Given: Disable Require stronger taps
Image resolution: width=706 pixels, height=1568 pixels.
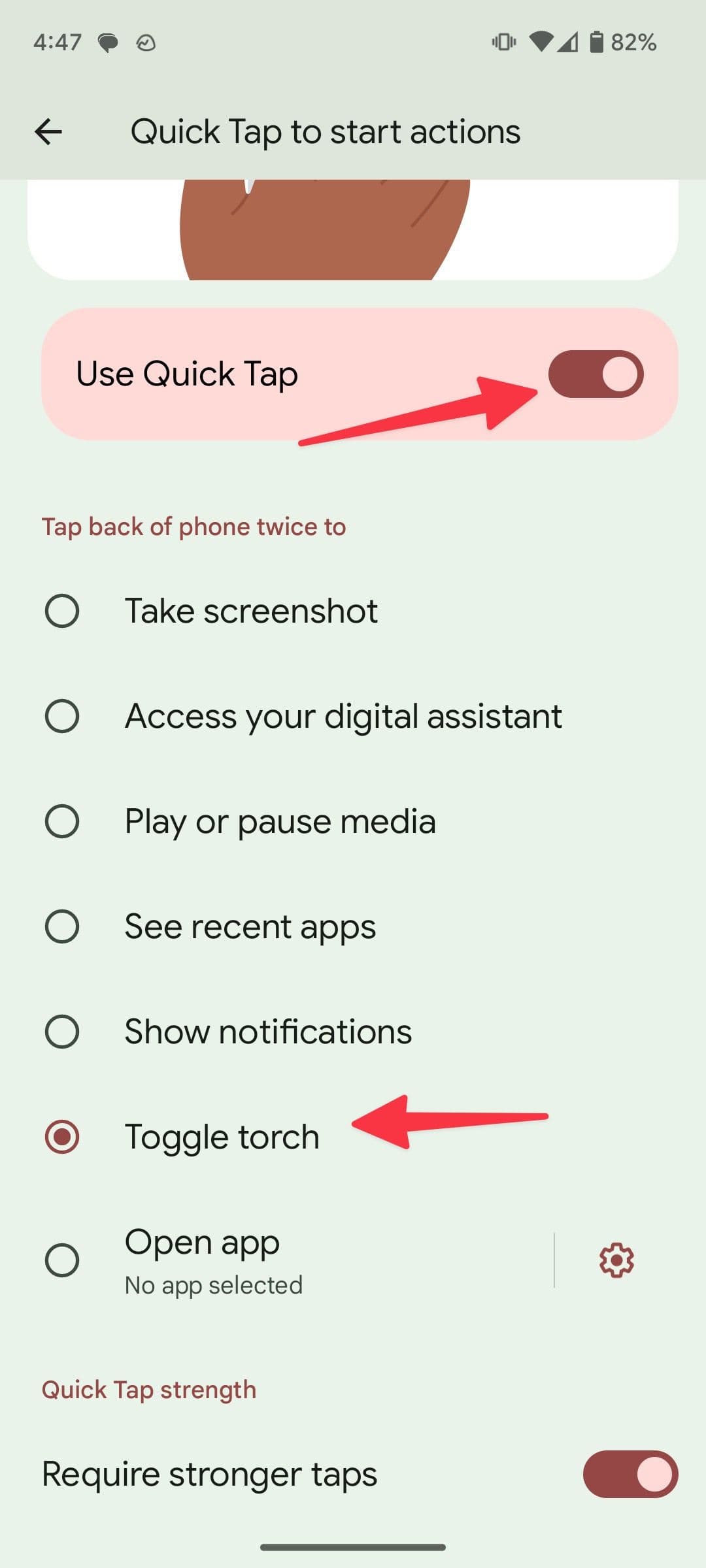Looking at the screenshot, I should coord(630,1475).
